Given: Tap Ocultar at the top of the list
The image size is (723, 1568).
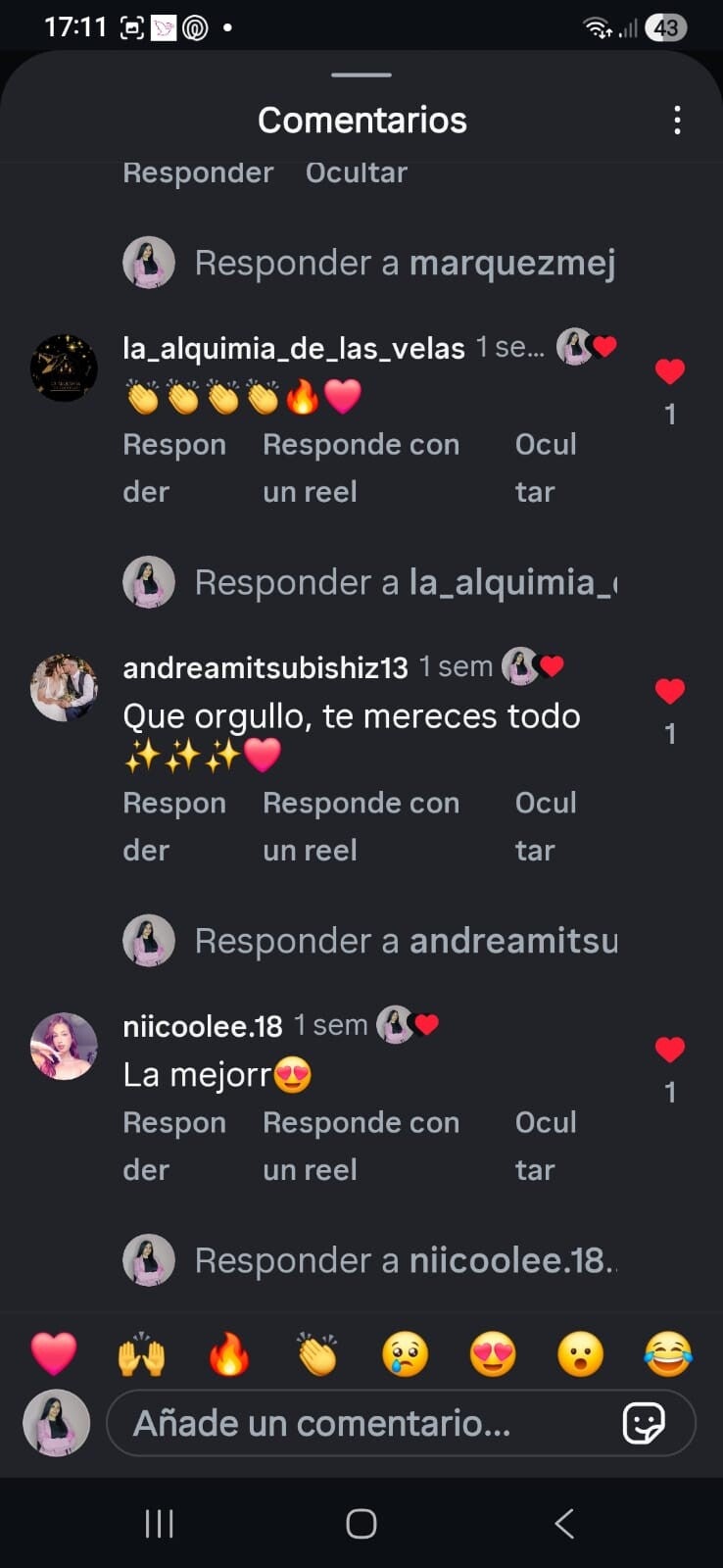Looking at the screenshot, I should 356,173.
